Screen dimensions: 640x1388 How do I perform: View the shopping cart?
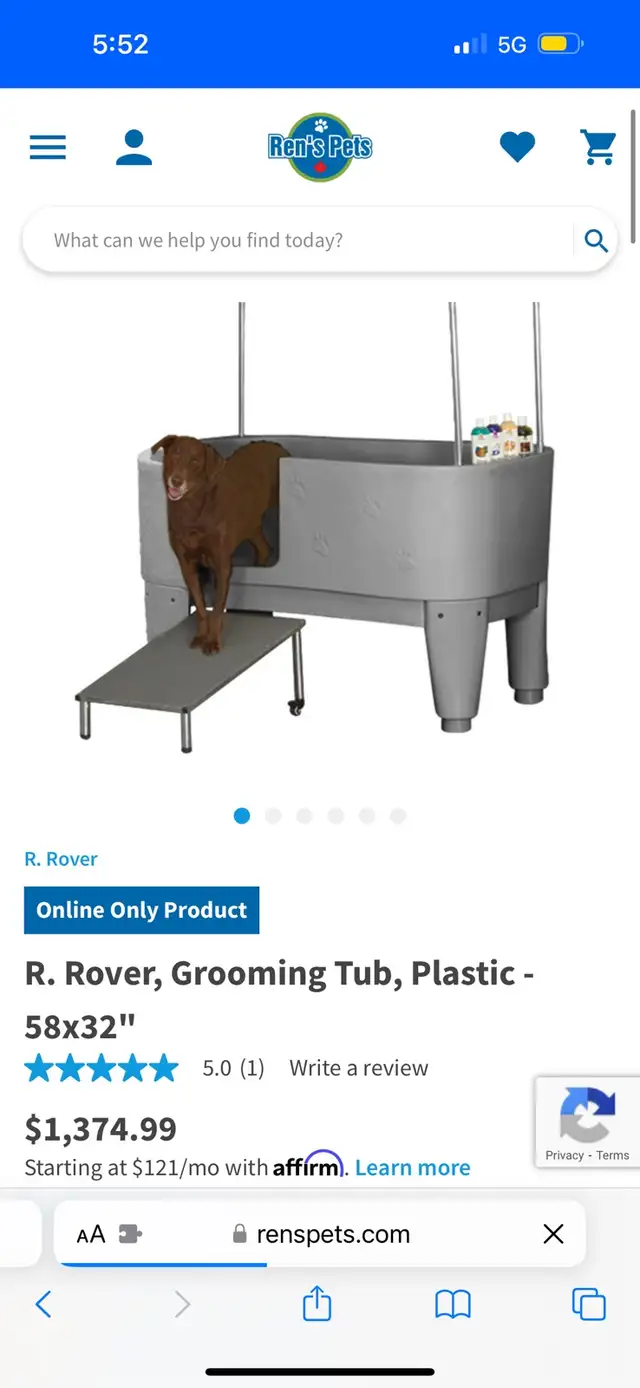pyautogui.click(x=598, y=148)
